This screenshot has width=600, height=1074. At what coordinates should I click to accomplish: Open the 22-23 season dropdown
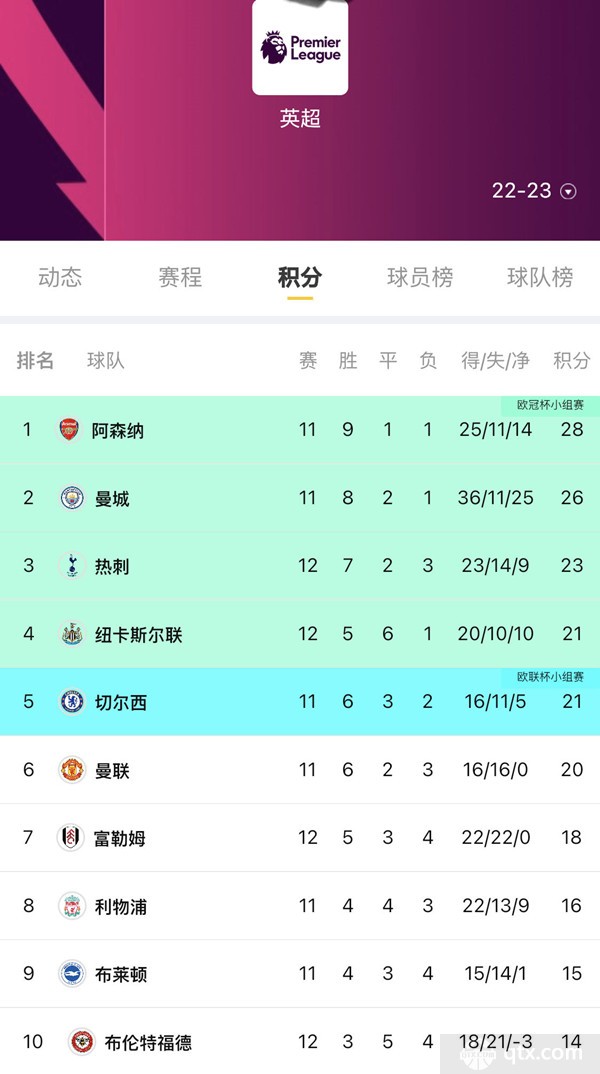coord(534,190)
